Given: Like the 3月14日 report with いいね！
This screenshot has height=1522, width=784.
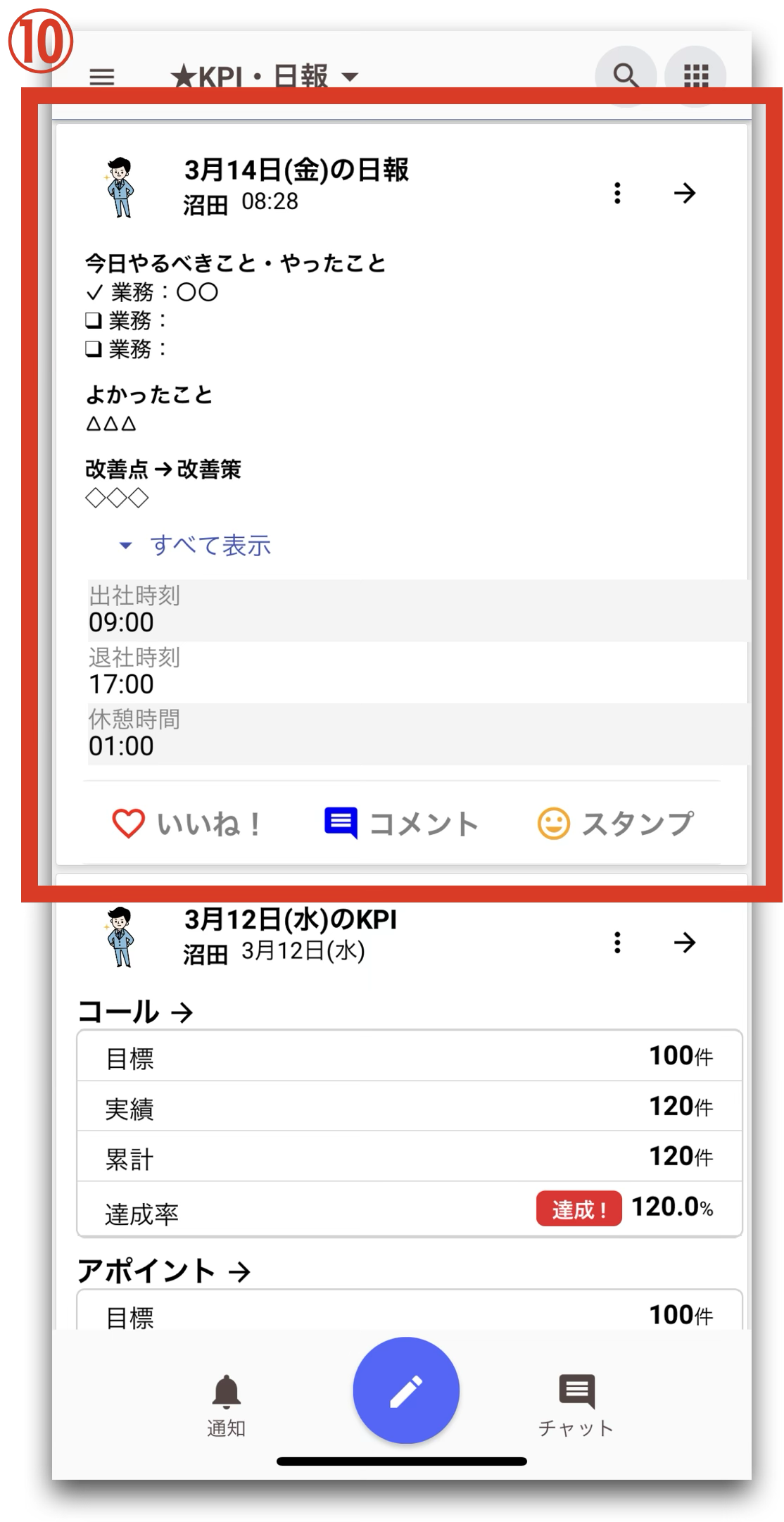Looking at the screenshot, I should point(187,824).
